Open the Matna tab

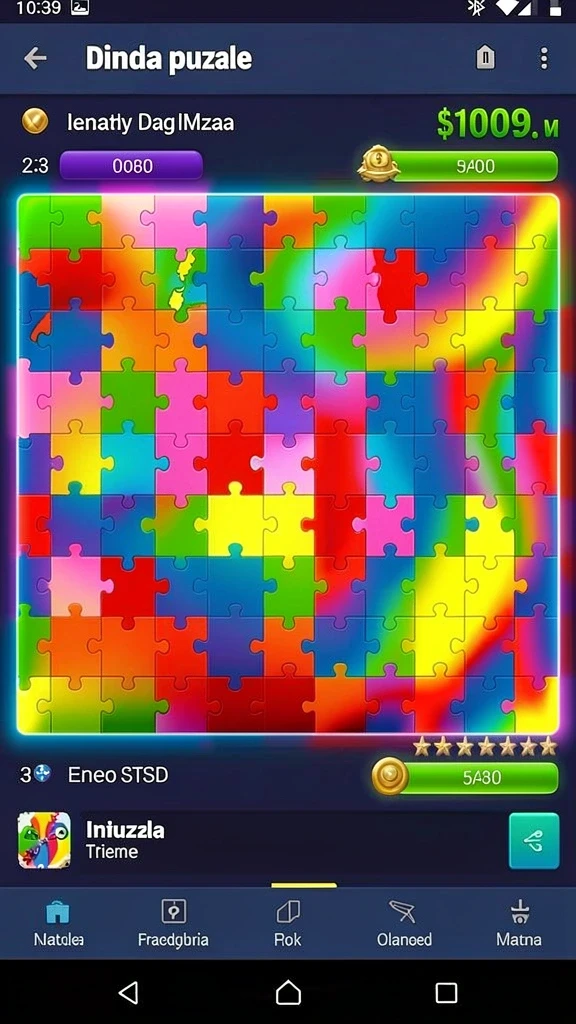pyautogui.click(x=519, y=923)
